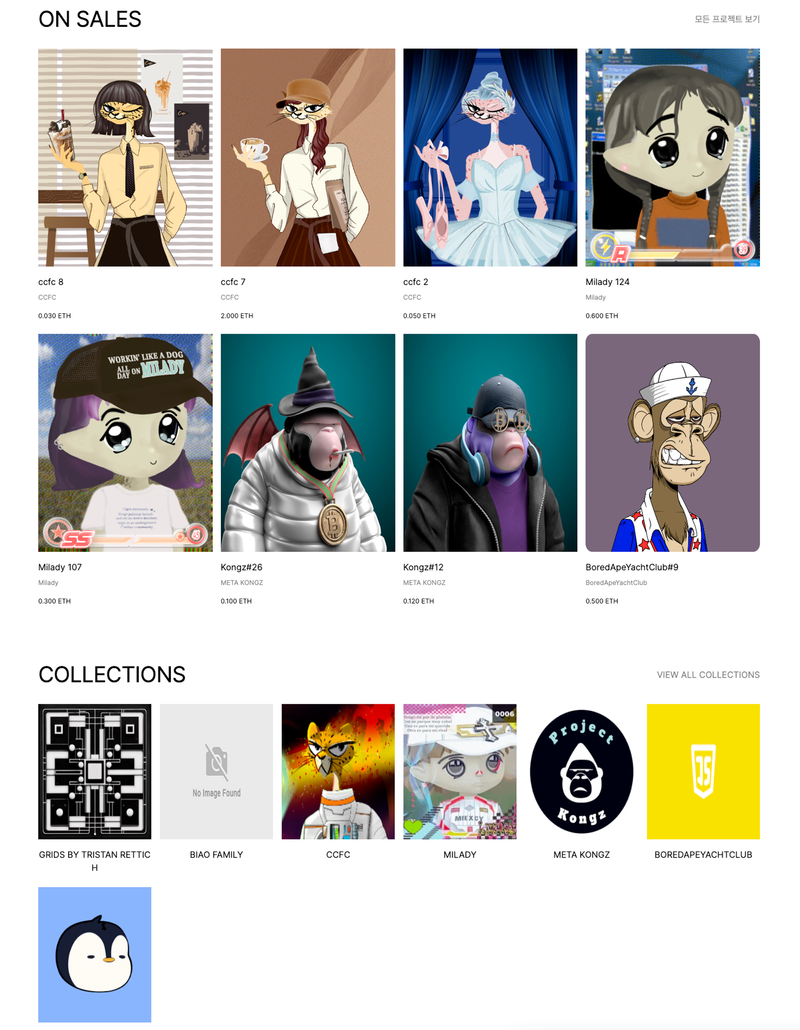This screenshot has height=1030, width=800.
Task: Tap View All Collections link
Action: [708, 675]
